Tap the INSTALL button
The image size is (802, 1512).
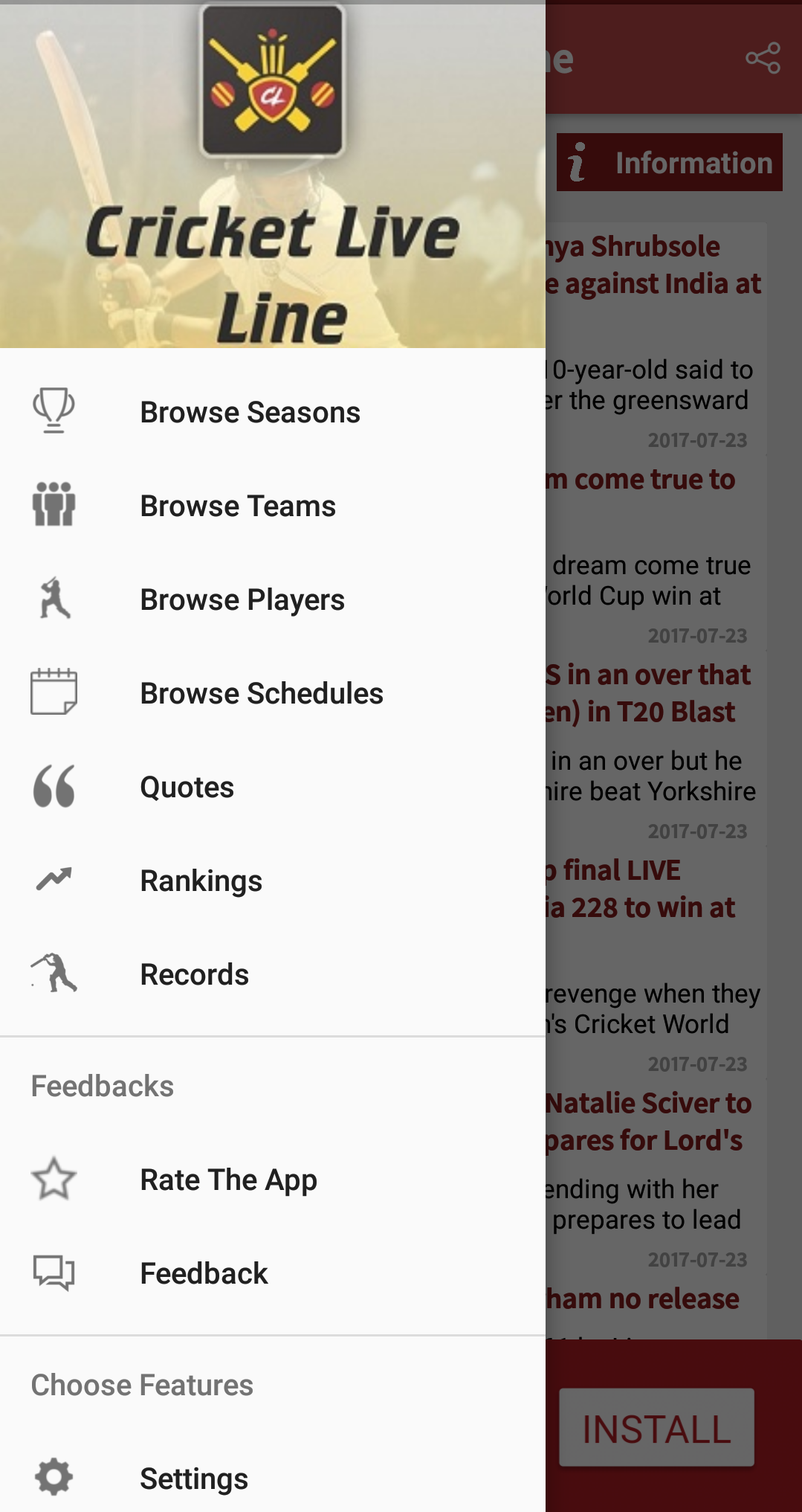pyautogui.click(x=657, y=1428)
